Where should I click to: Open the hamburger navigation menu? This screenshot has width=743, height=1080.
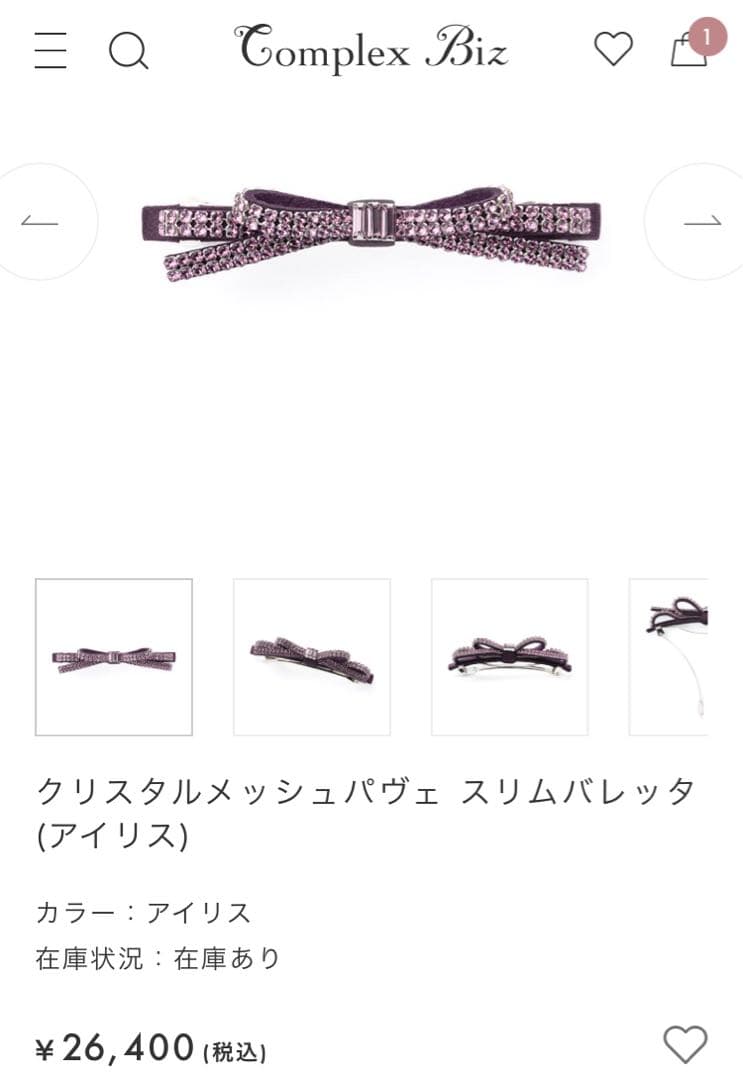click(50, 52)
